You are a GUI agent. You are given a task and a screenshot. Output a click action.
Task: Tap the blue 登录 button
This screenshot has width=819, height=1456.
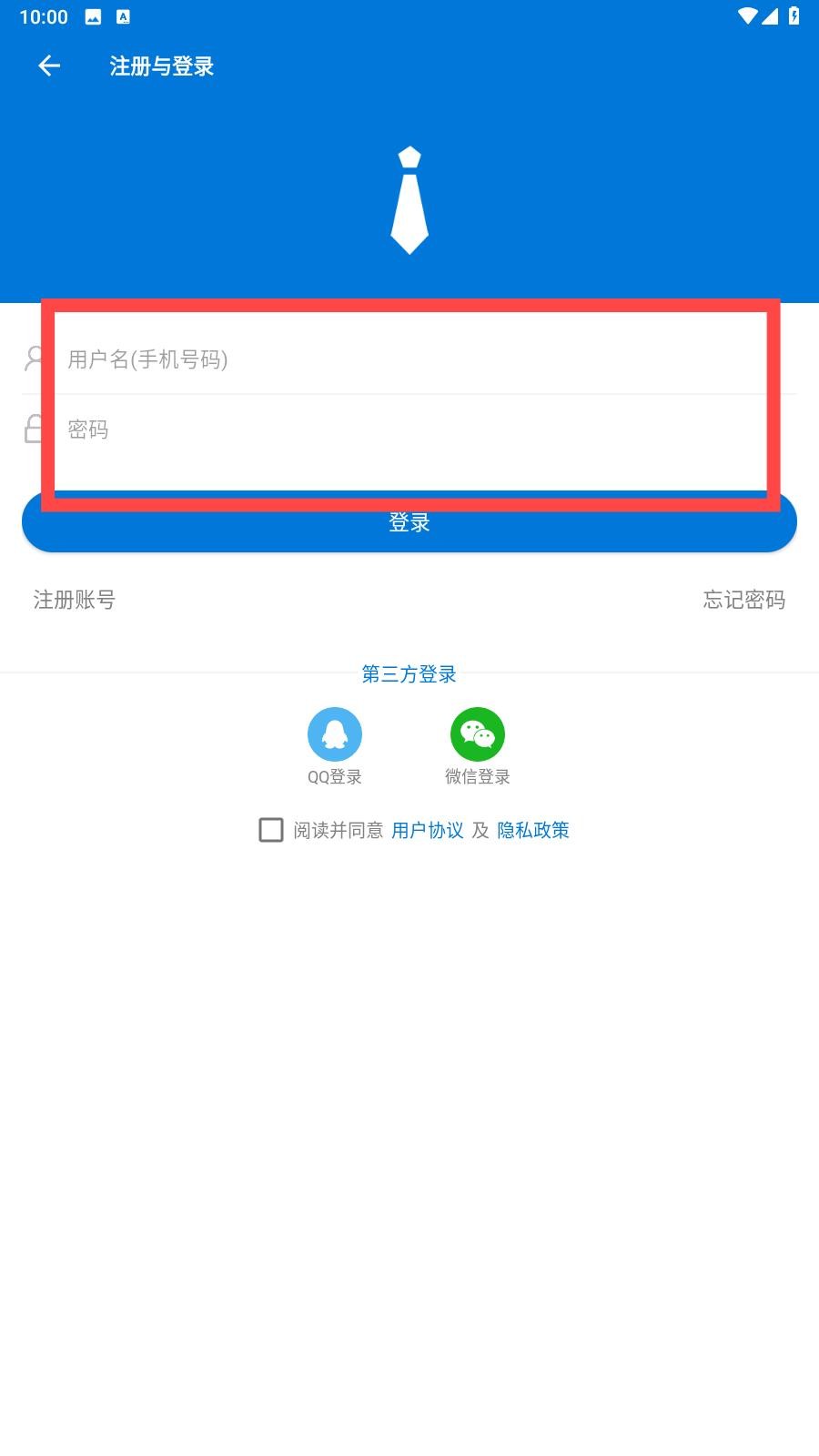(x=409, y=521)
